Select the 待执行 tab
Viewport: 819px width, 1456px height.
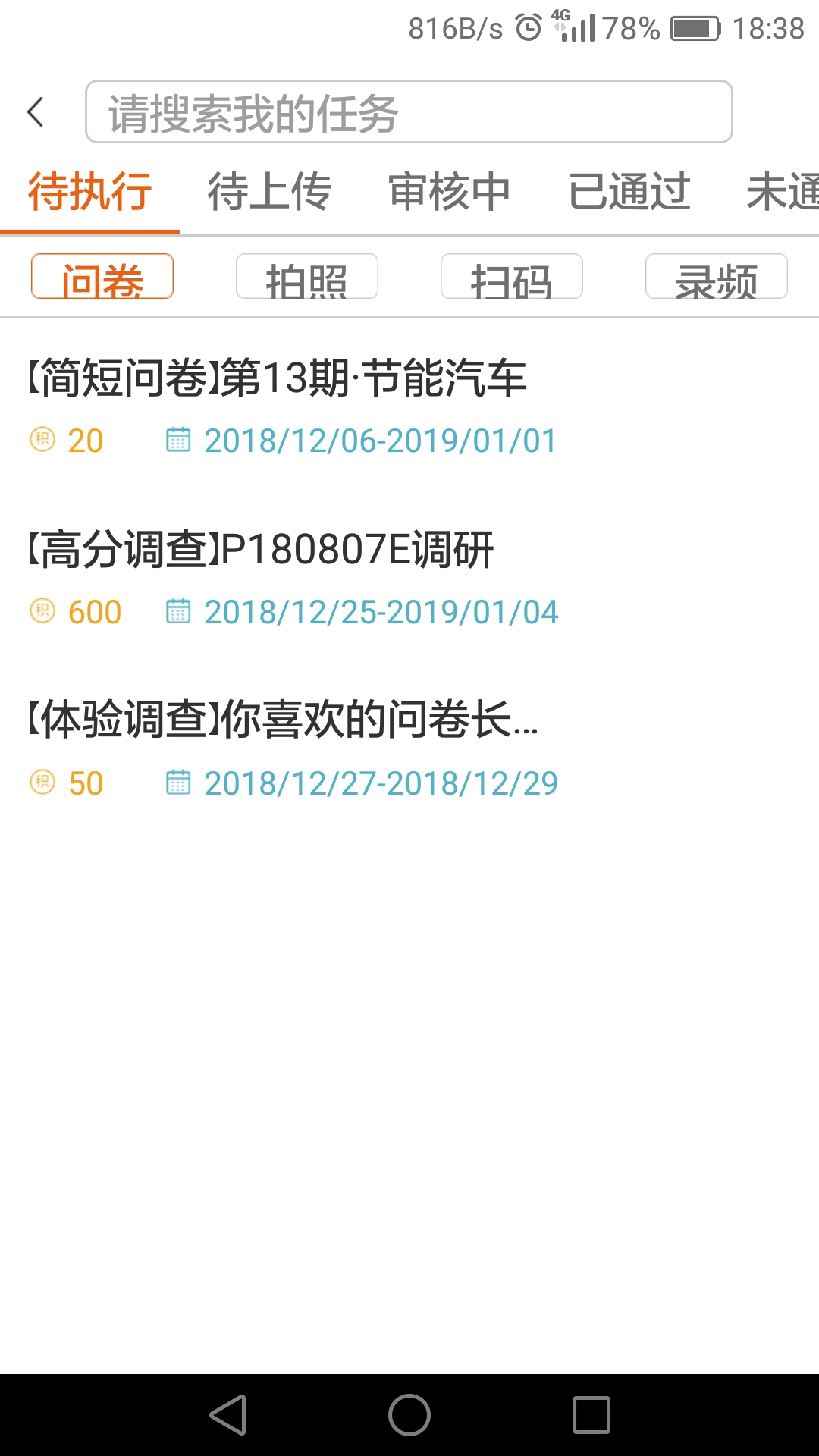(89, 193)
